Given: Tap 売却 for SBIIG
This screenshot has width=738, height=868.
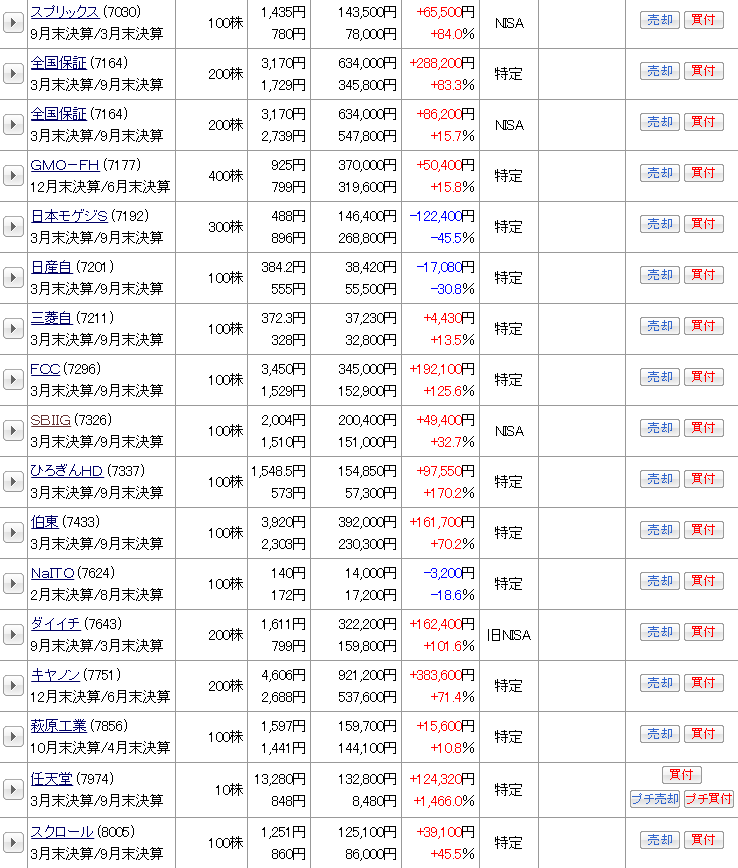Looking at the screenshot, I should [659, 428].
